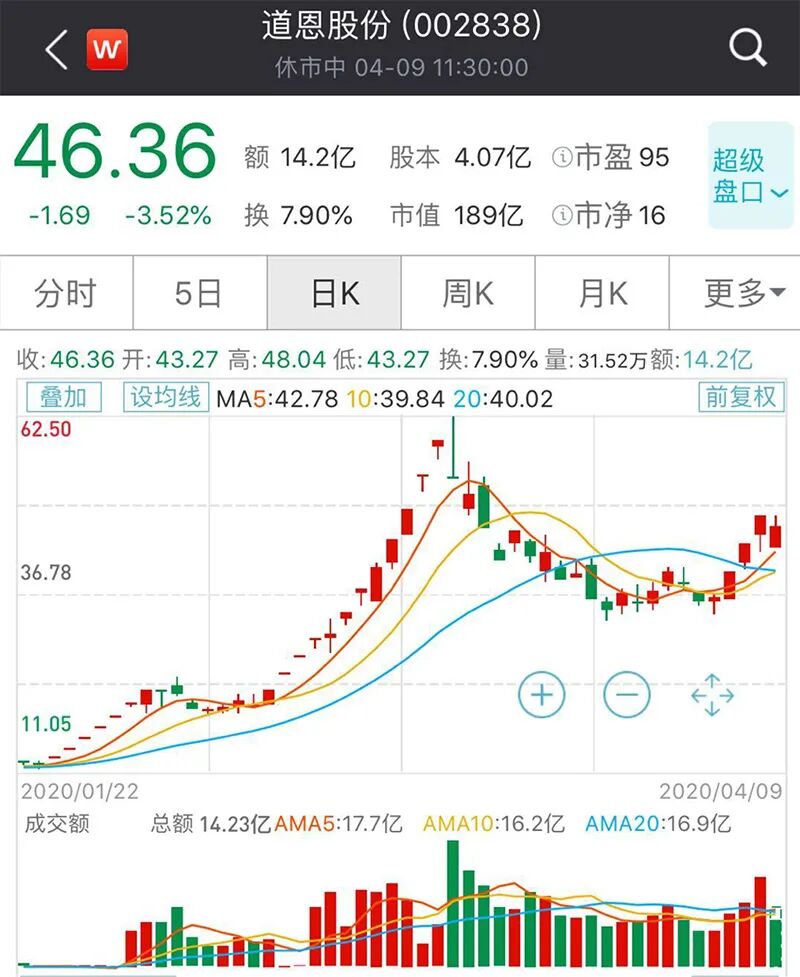Switch to the 周K chart tab
800x977 pixels.
pyautogui.click(x=468, y=293)
